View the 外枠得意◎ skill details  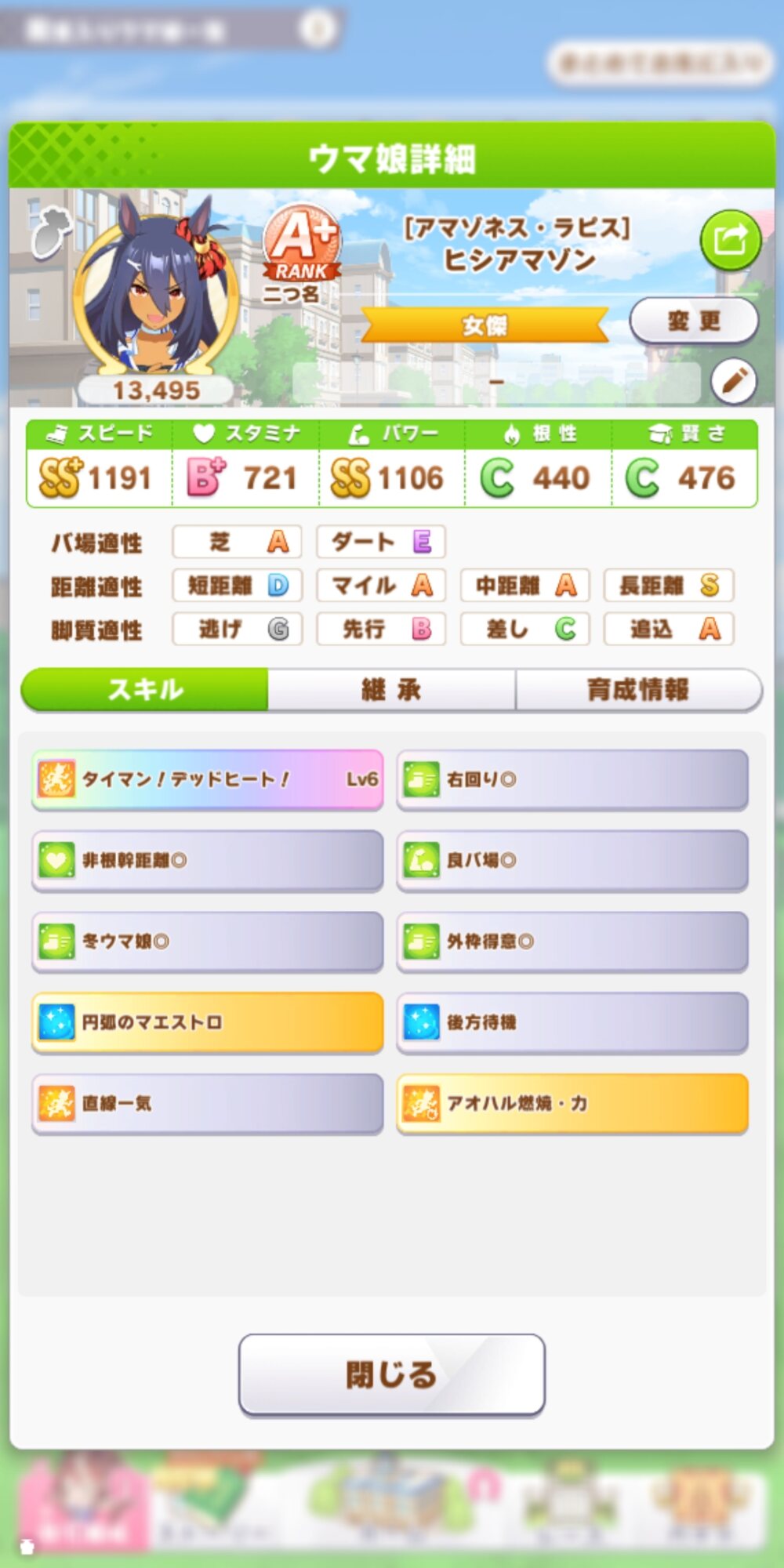tap(572, 942)
